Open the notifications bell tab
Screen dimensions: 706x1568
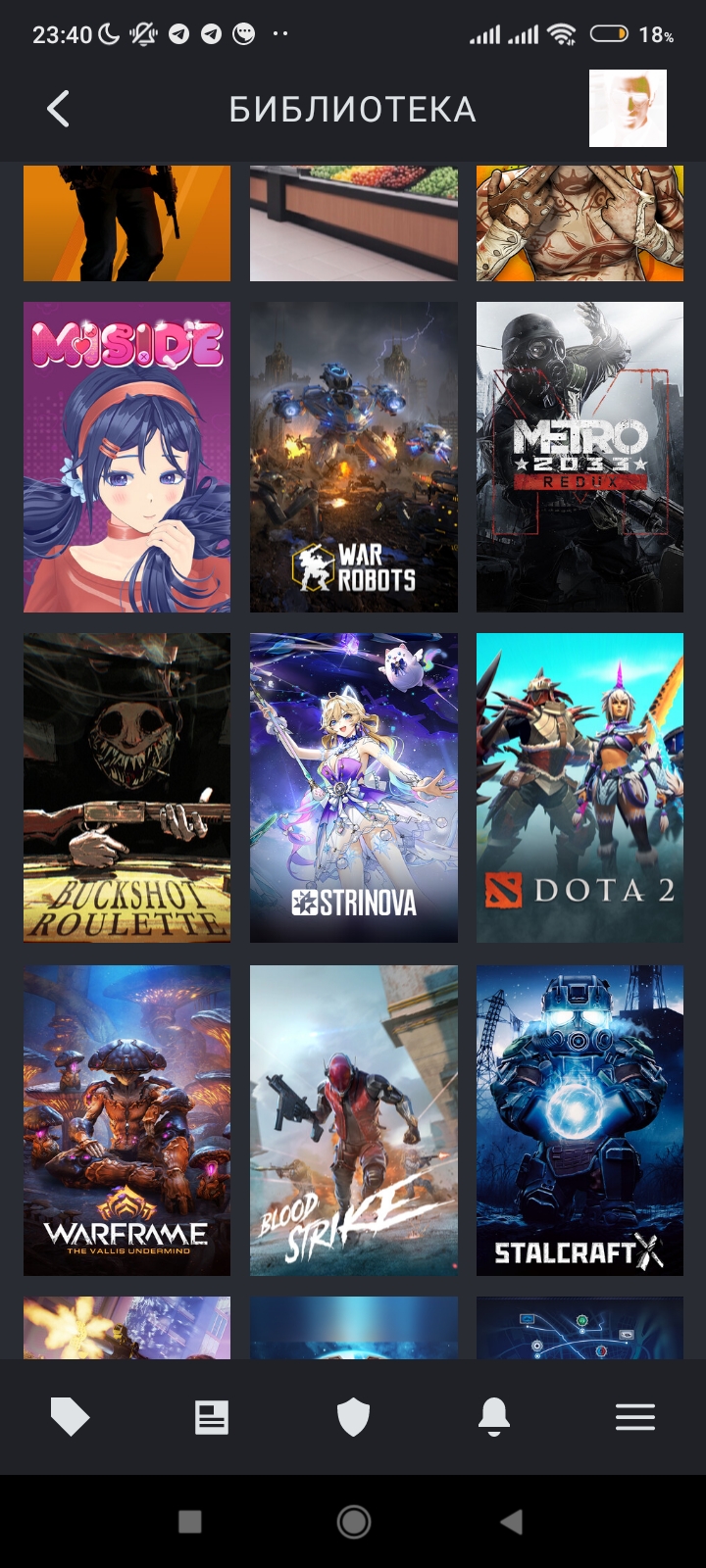tap(494, 1417)
